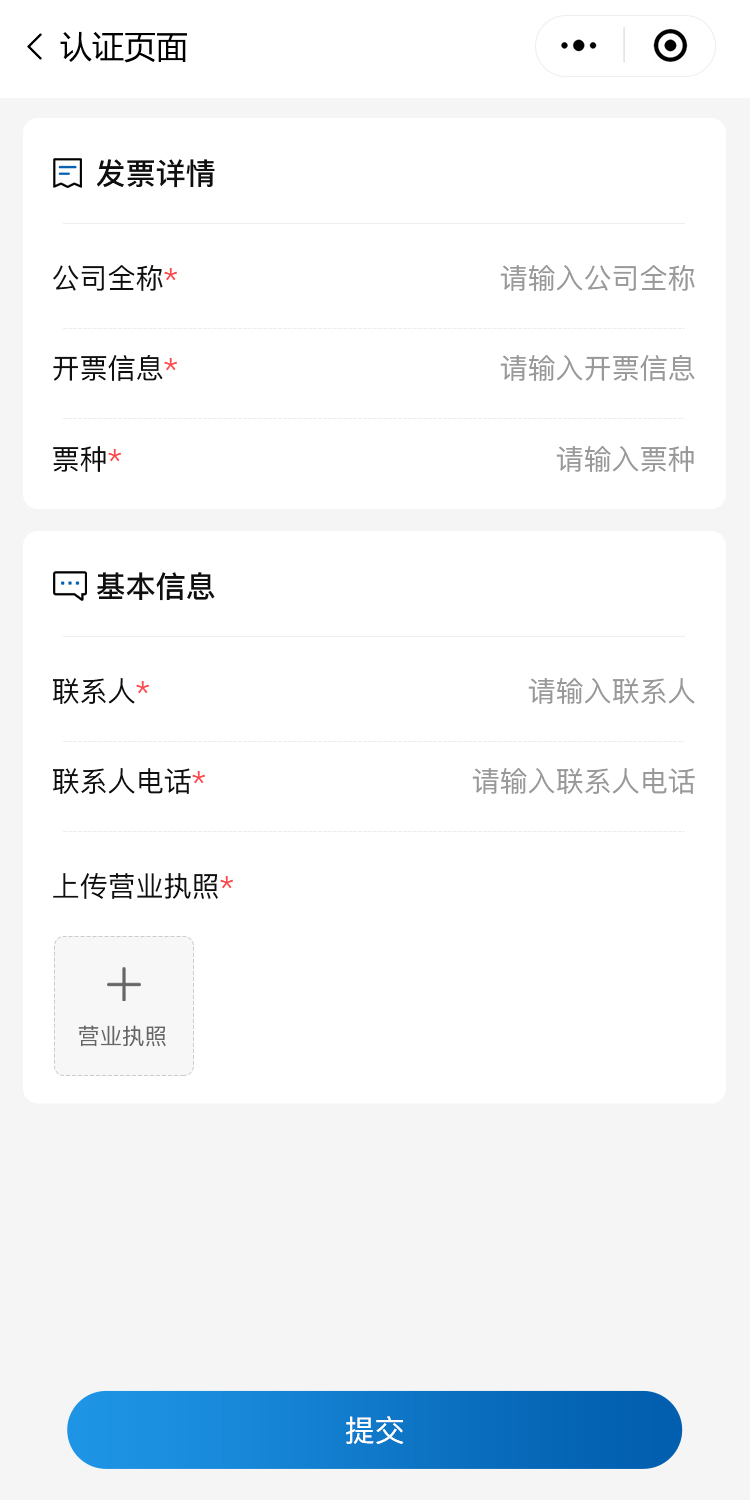Select the 票种 input field
The width and height of the screenshot is (750, 1500).
click(625, 460)
